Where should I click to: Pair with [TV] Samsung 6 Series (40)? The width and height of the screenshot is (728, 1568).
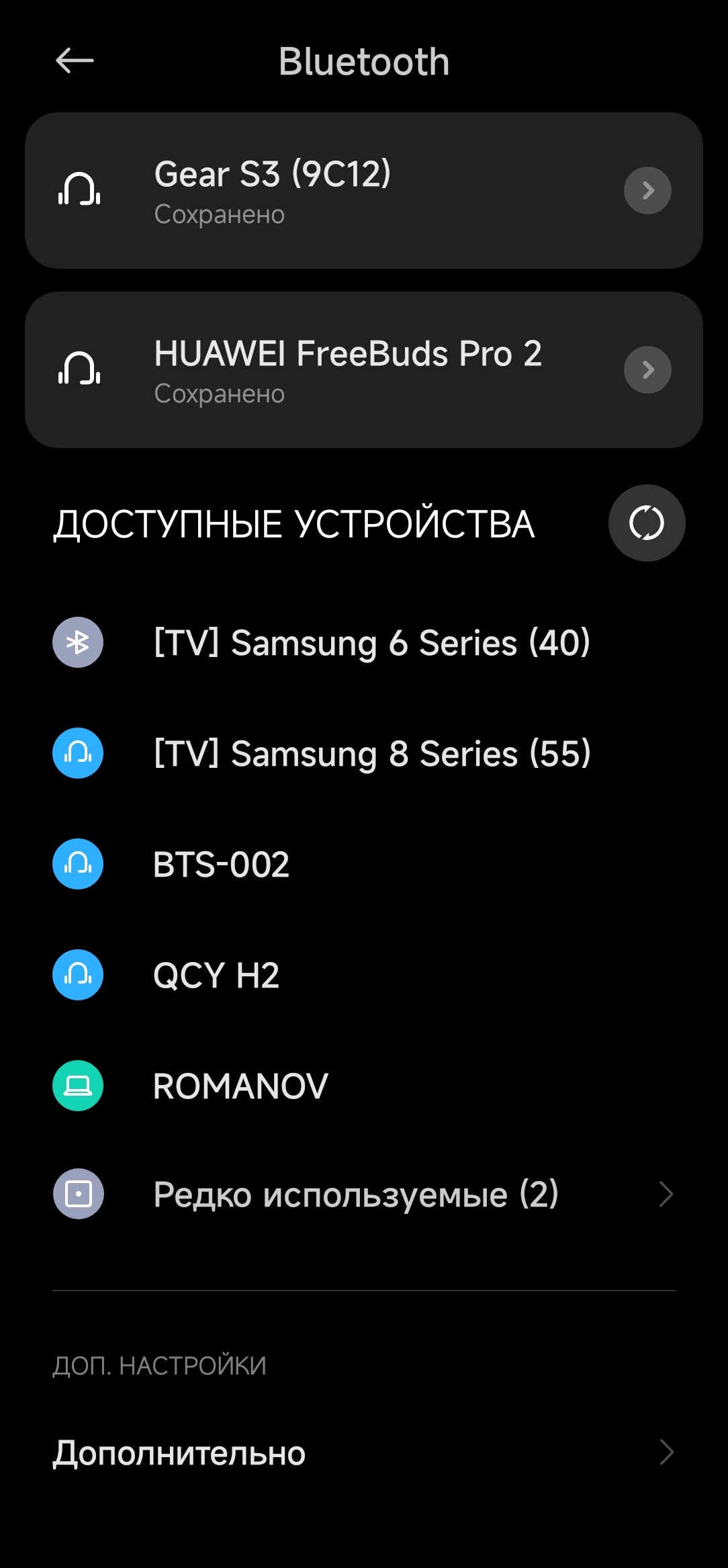pyautogui.click(x=371, y=643)
